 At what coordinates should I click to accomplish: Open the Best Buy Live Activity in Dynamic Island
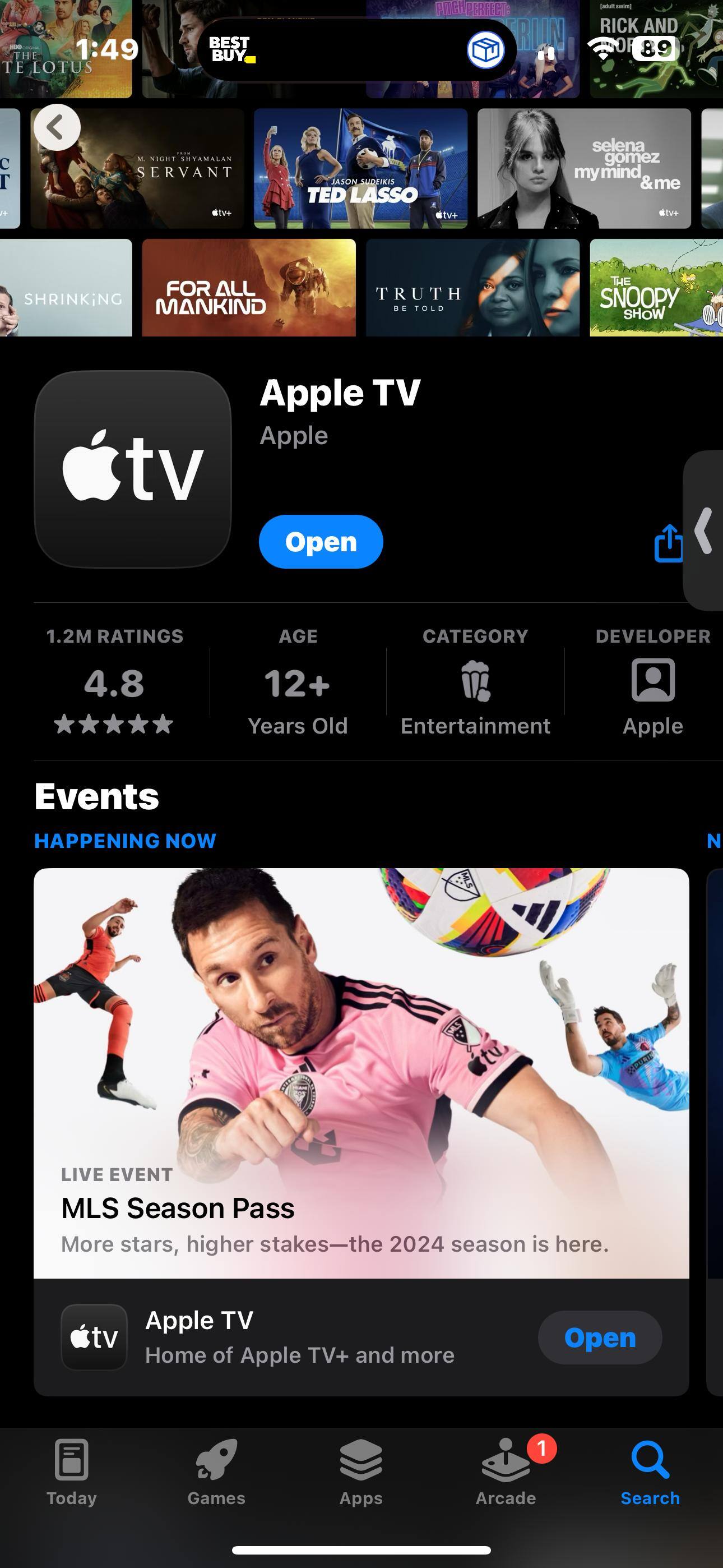356,49
